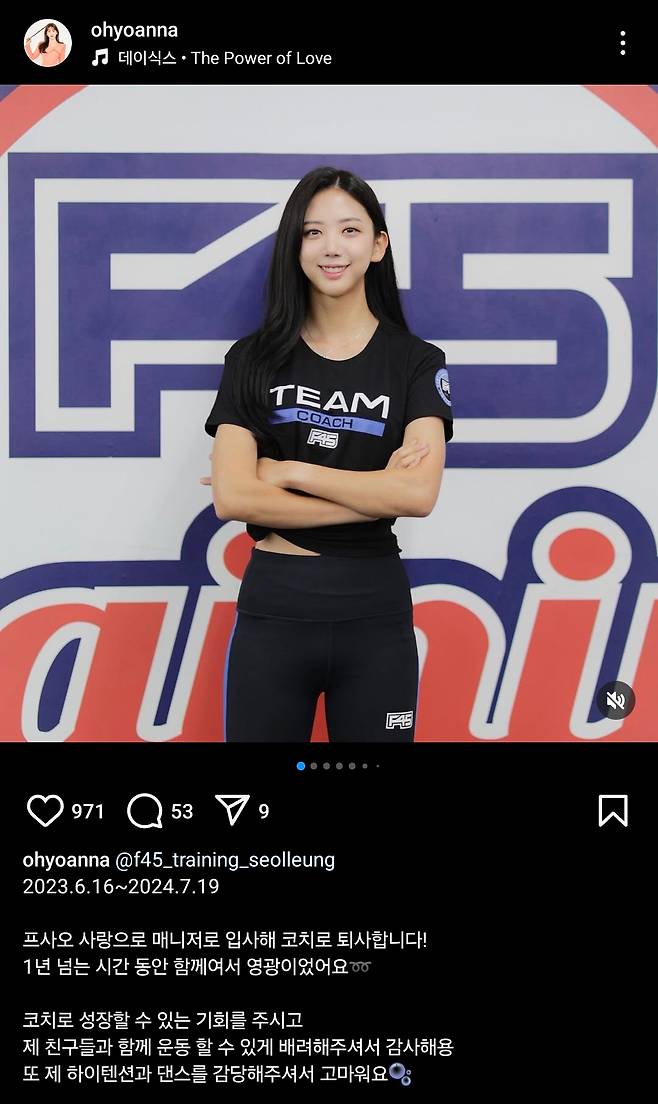Unmute the post's sound
Image resolution: width=658 pixels, height=1104 pixels.
click(616, 701)
